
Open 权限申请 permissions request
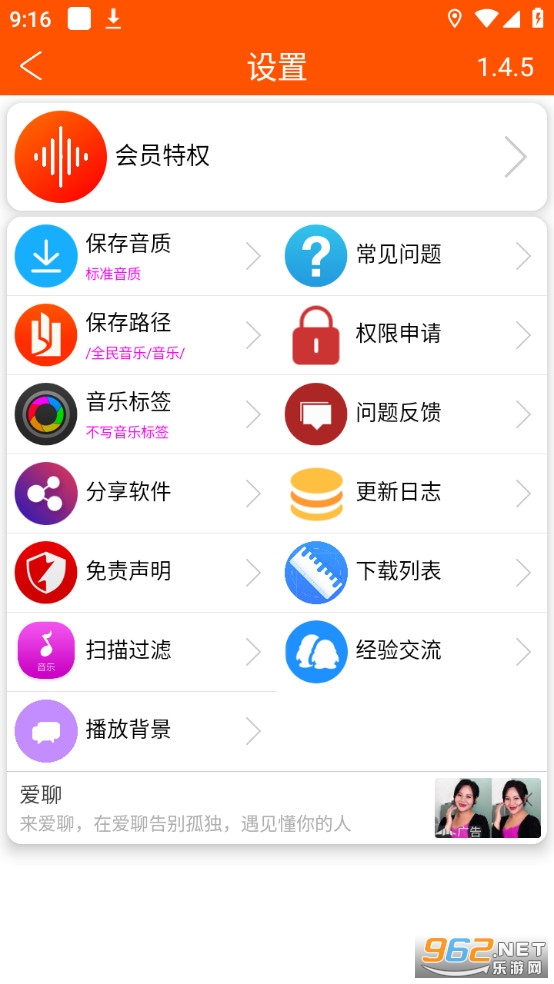412,335
